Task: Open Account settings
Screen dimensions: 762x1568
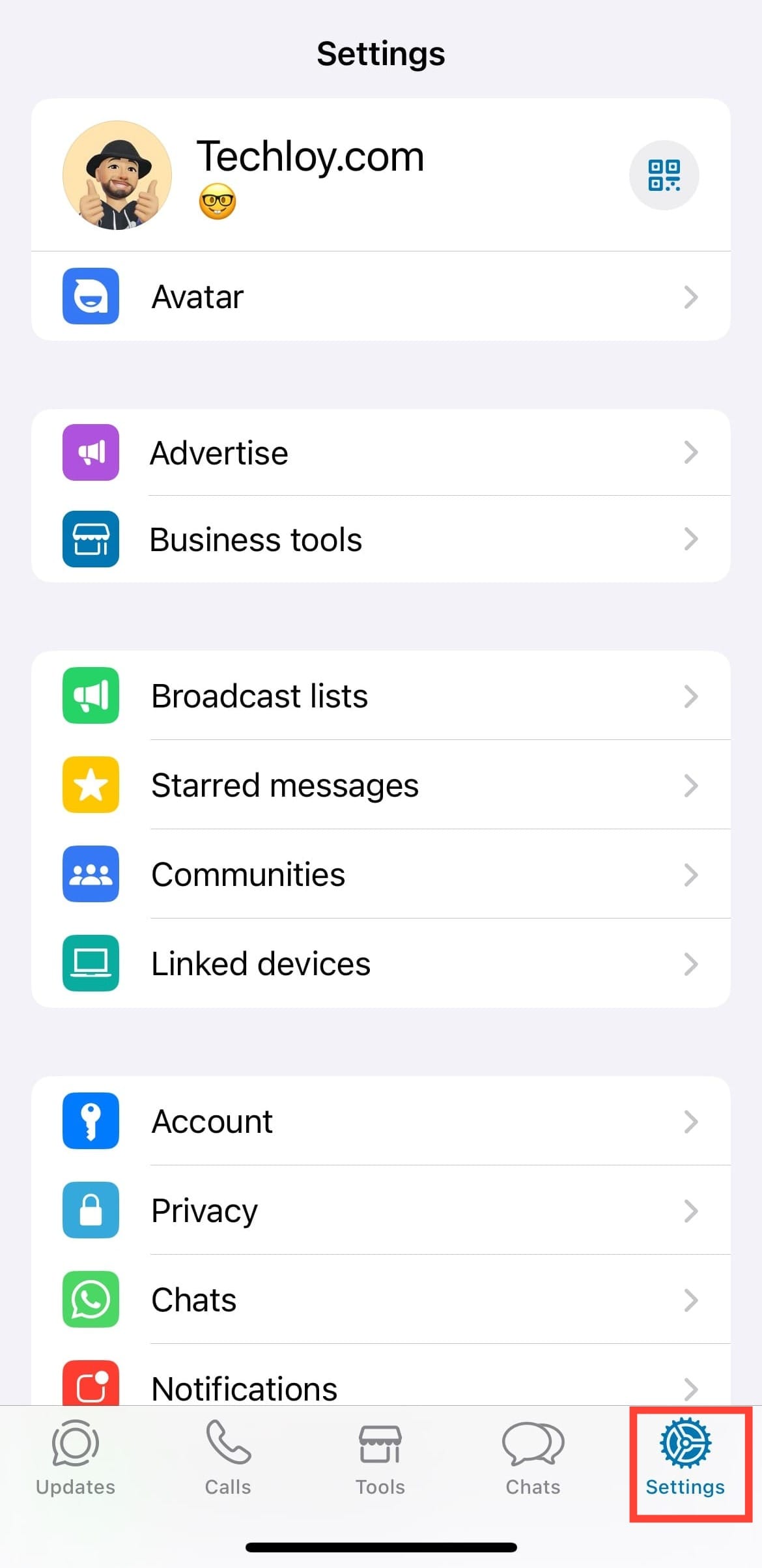Action: pos(380,1121)
